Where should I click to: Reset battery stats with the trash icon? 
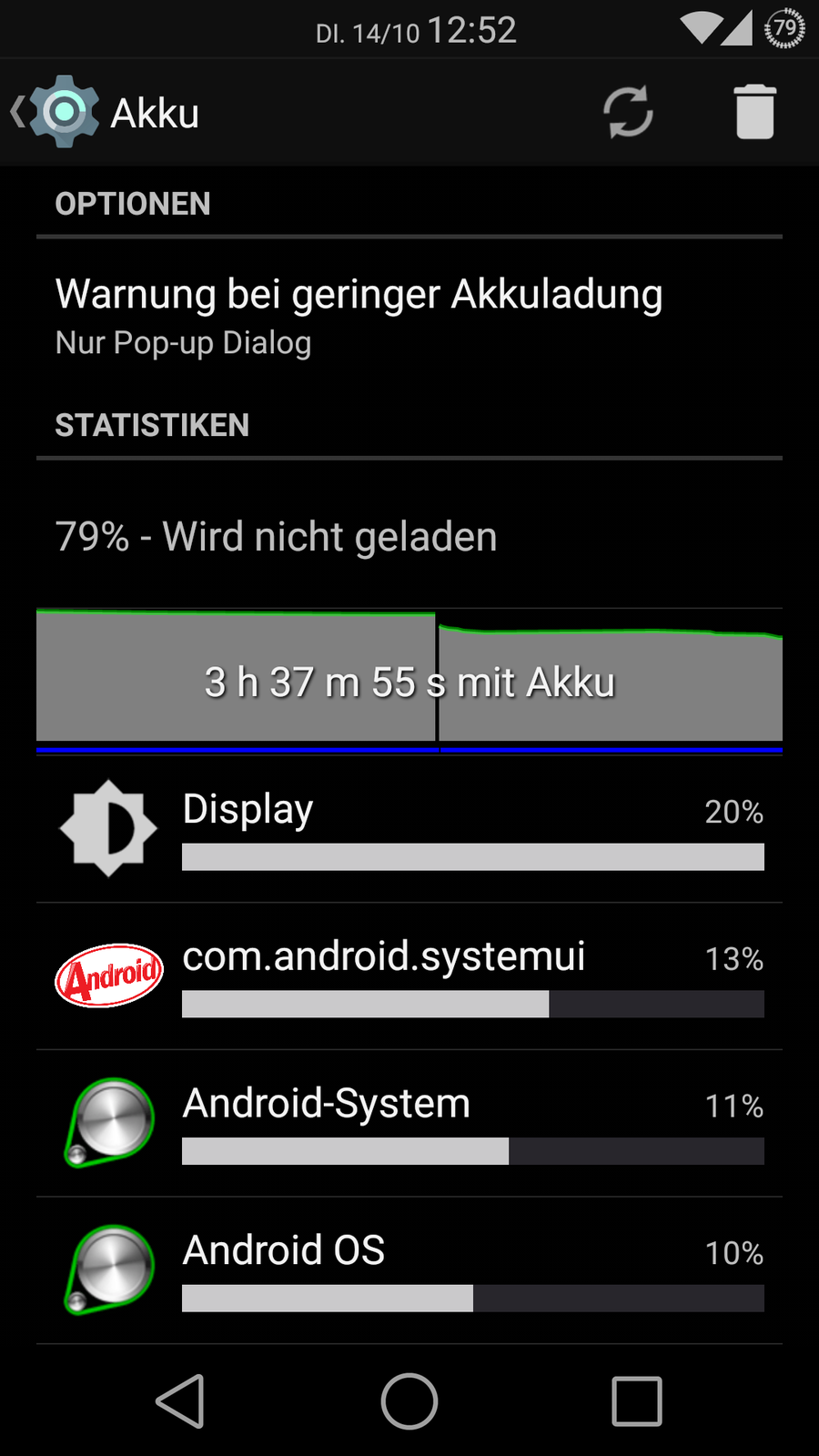pyautogui.click(x=754, y=113)
